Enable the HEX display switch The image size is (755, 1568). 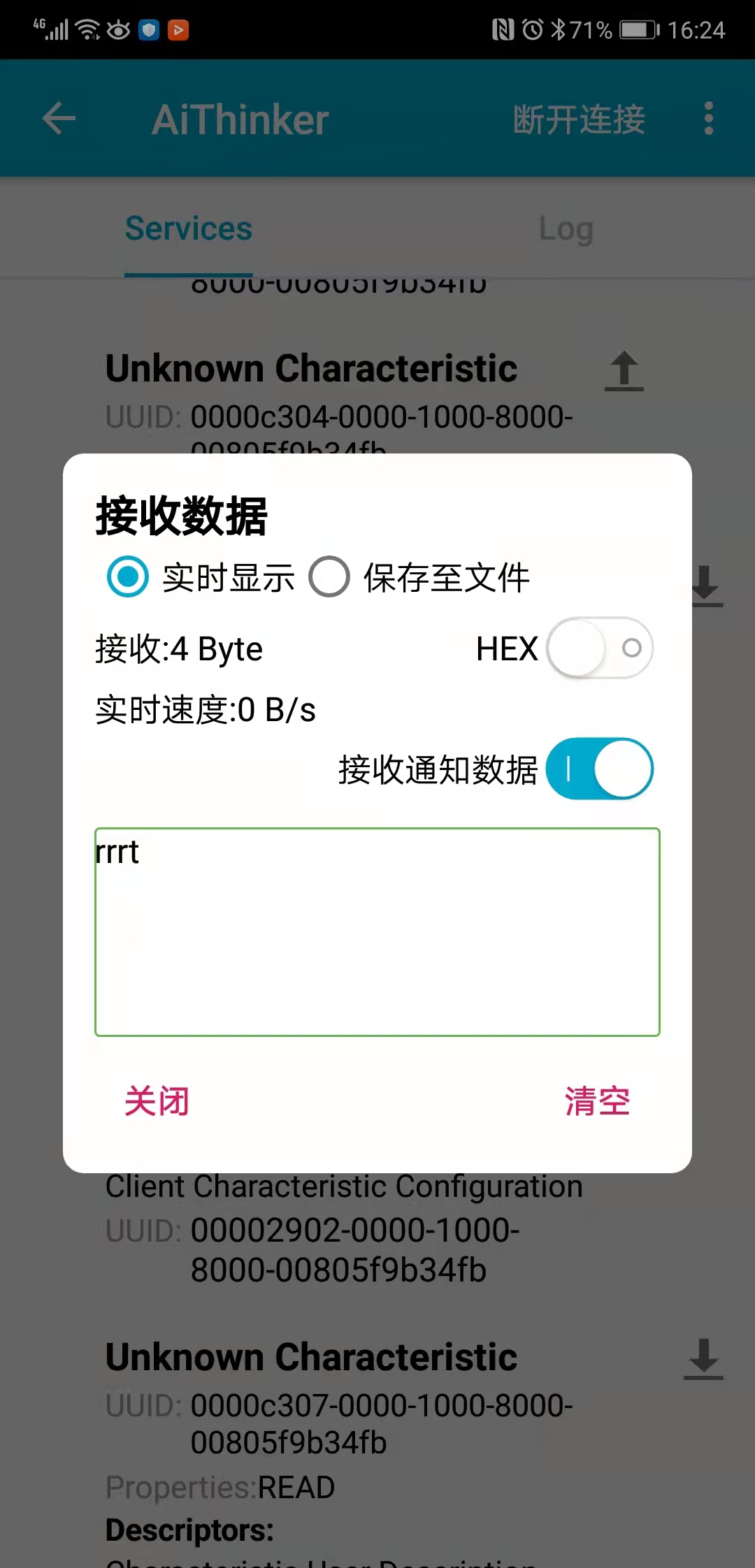tap(600, 648)
